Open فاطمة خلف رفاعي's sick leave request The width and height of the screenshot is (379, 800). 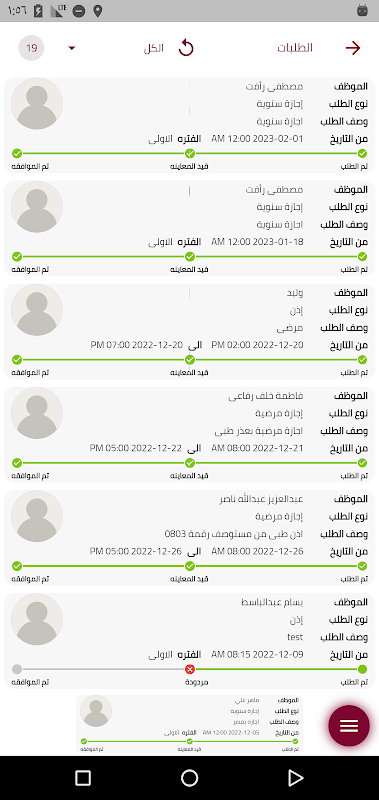[189, 434]
